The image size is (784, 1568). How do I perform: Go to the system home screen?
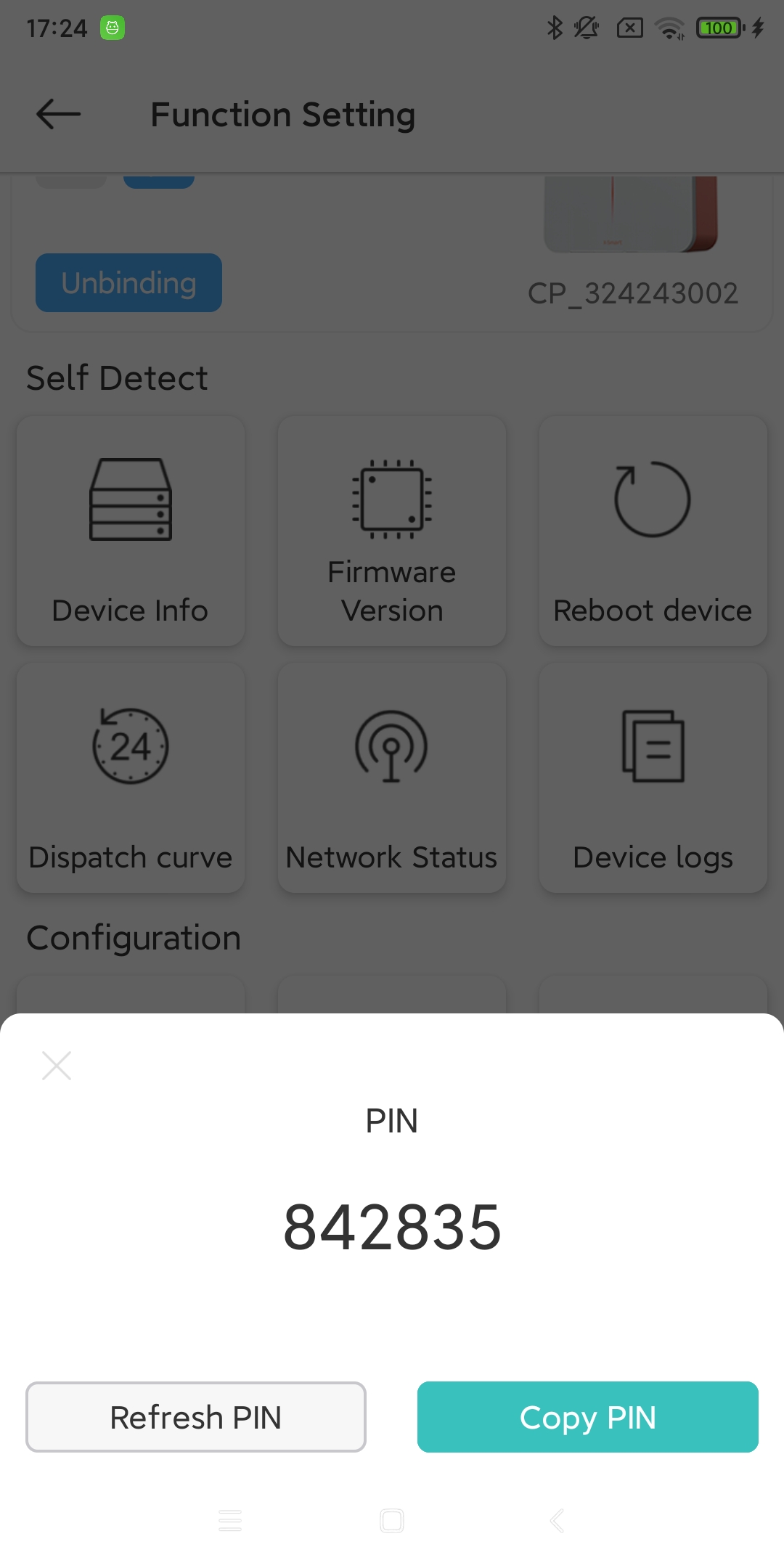tap(392, 1521)
